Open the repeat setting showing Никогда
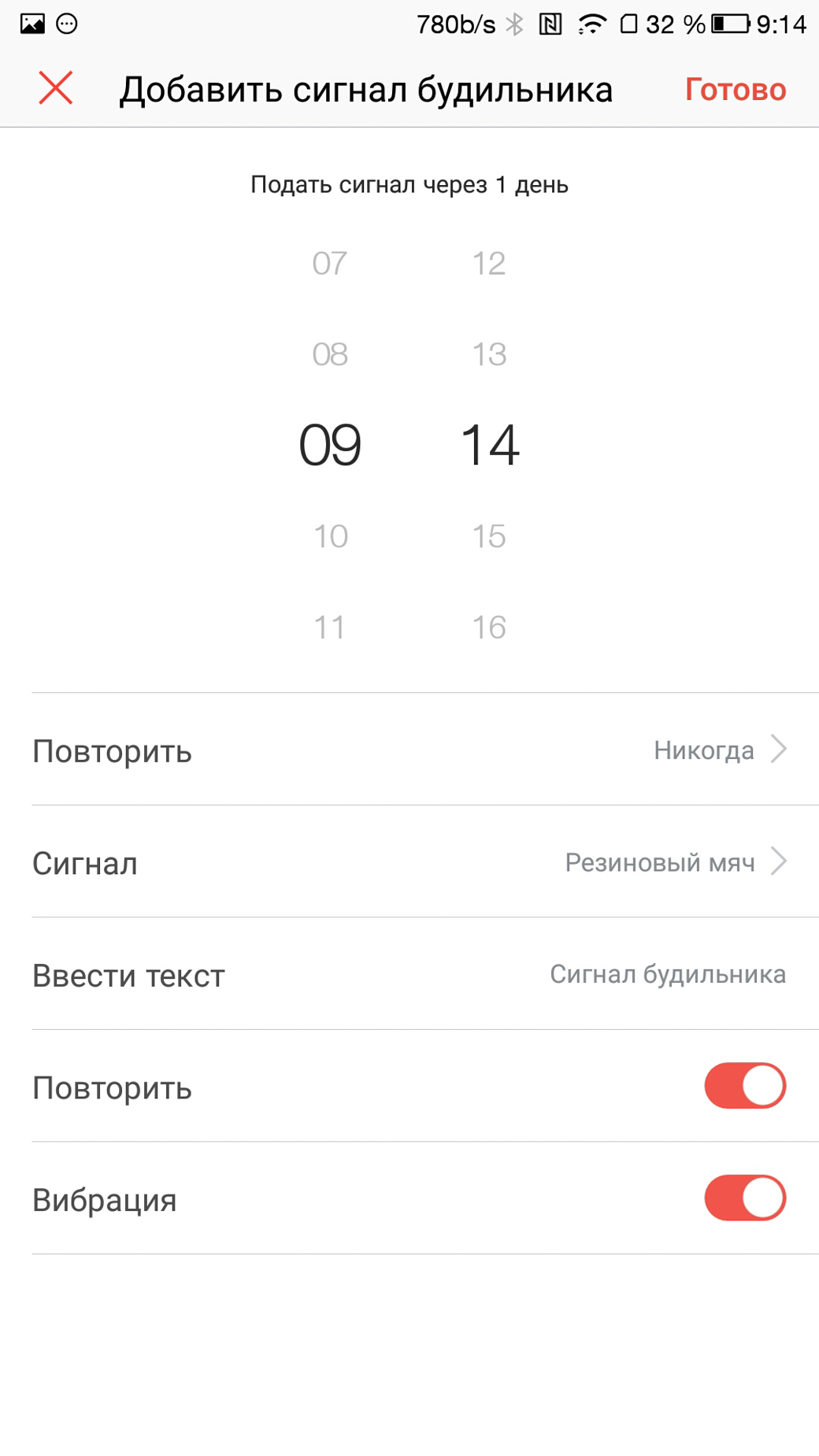 click(409, 750)
